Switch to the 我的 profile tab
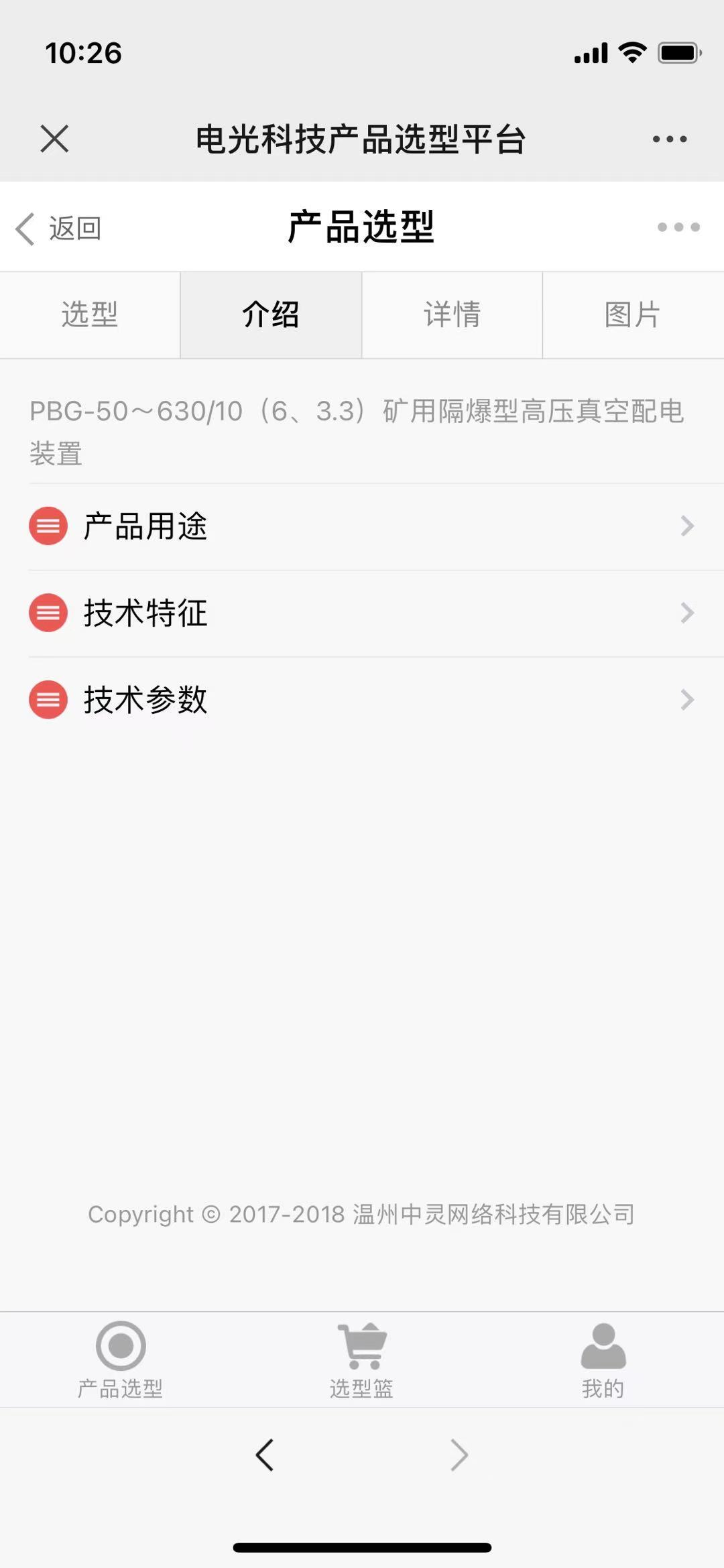 point(603,1360)
